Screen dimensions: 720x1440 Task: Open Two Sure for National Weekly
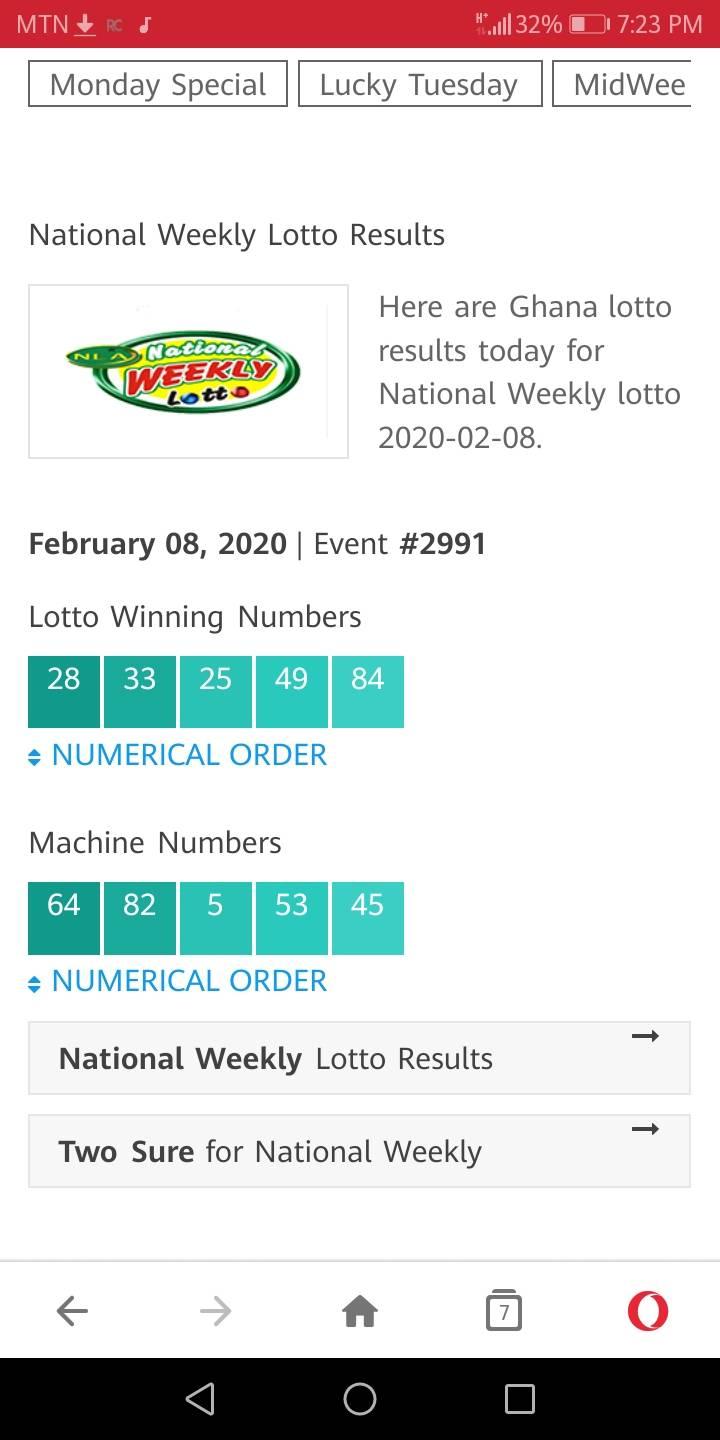point(359,1151)
